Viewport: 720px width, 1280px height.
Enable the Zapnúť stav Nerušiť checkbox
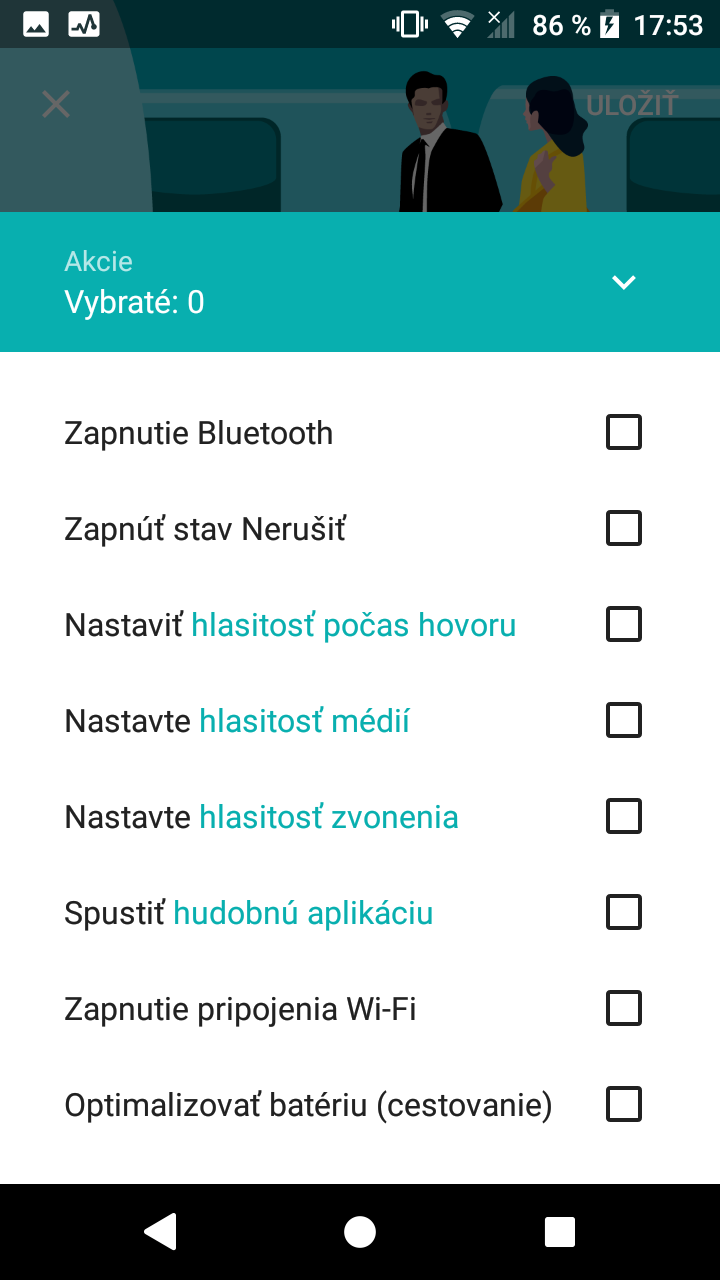pos(624,529)
